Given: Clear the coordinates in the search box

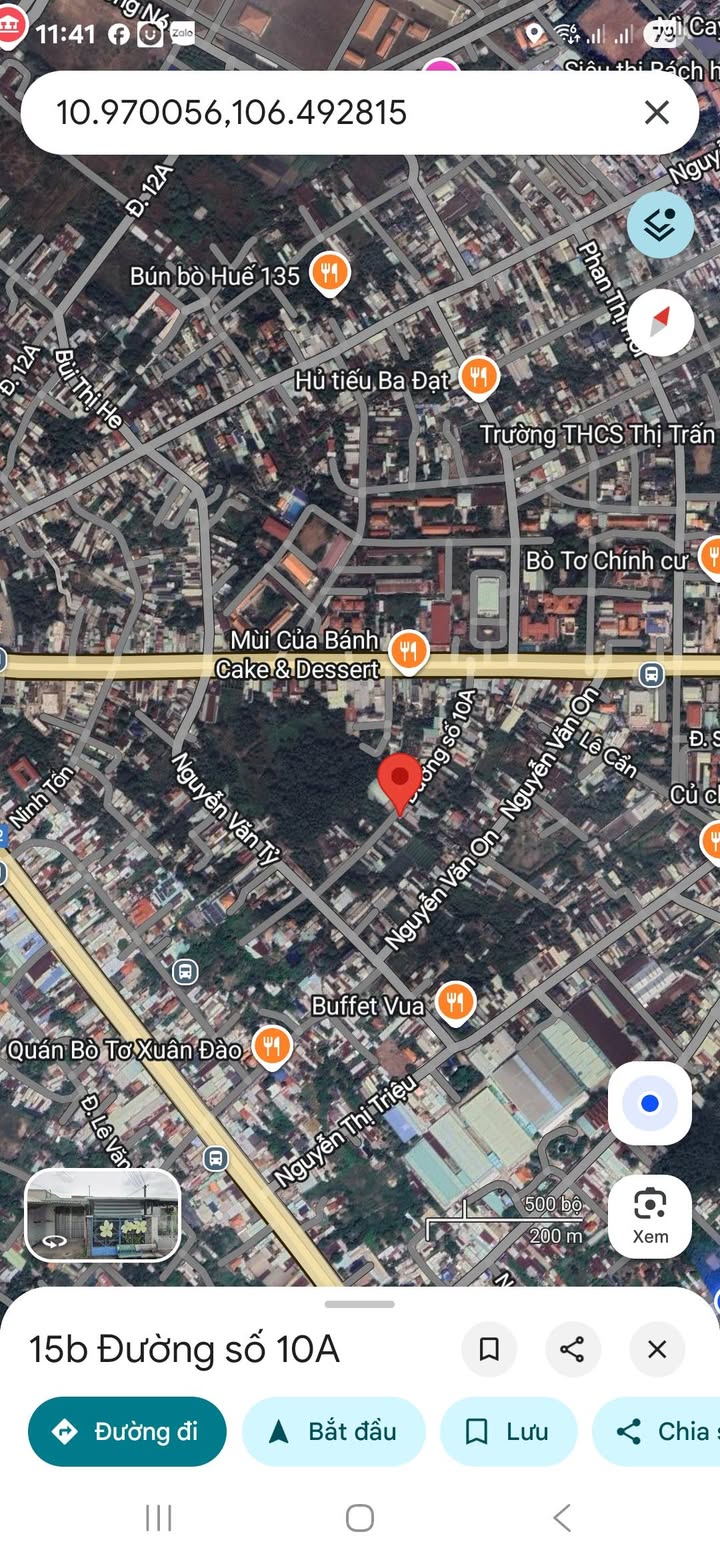Looking at the screenshot, I should [x=656, y=112].
